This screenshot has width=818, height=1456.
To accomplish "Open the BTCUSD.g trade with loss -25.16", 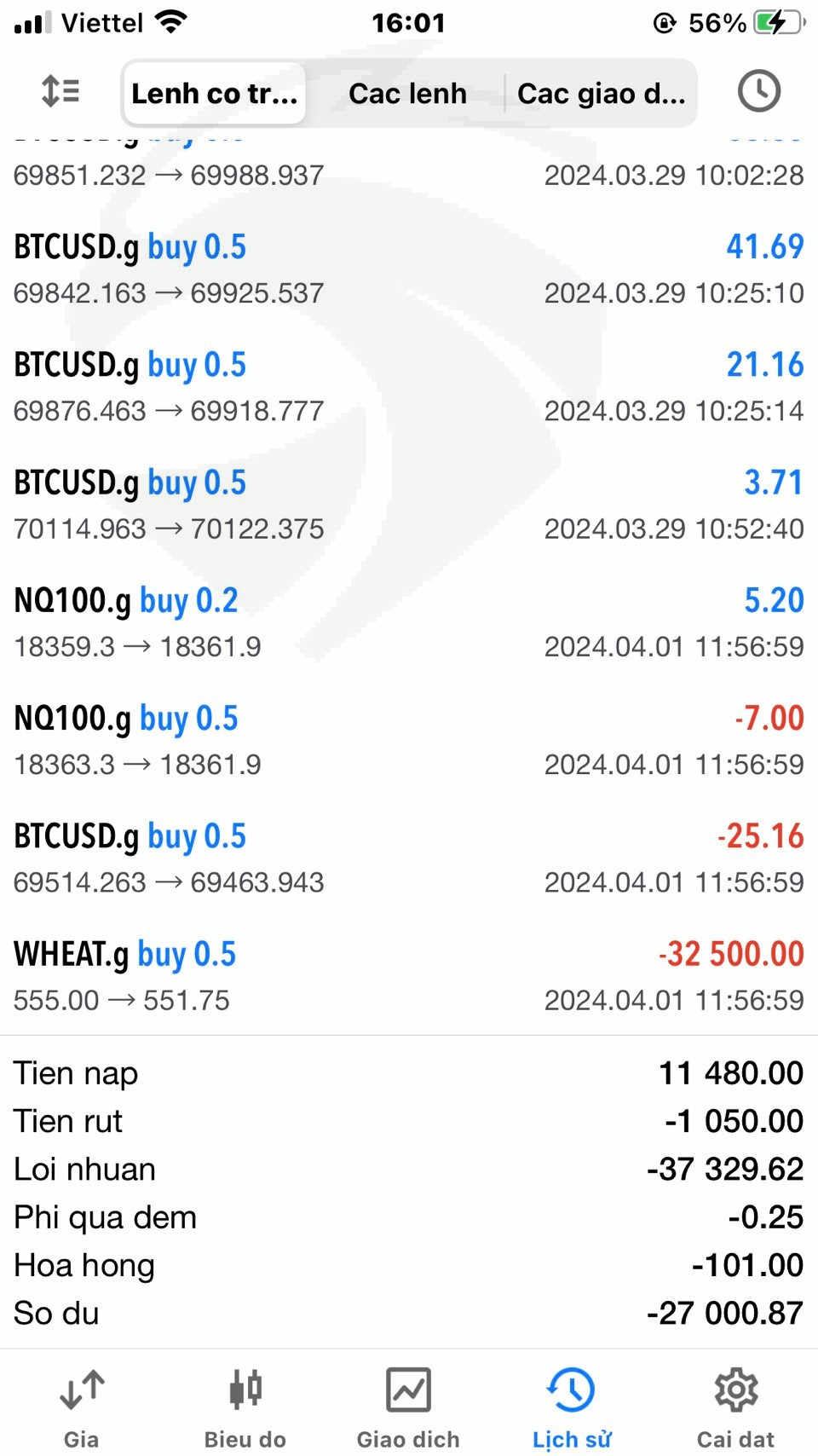I will coord(409,858).
